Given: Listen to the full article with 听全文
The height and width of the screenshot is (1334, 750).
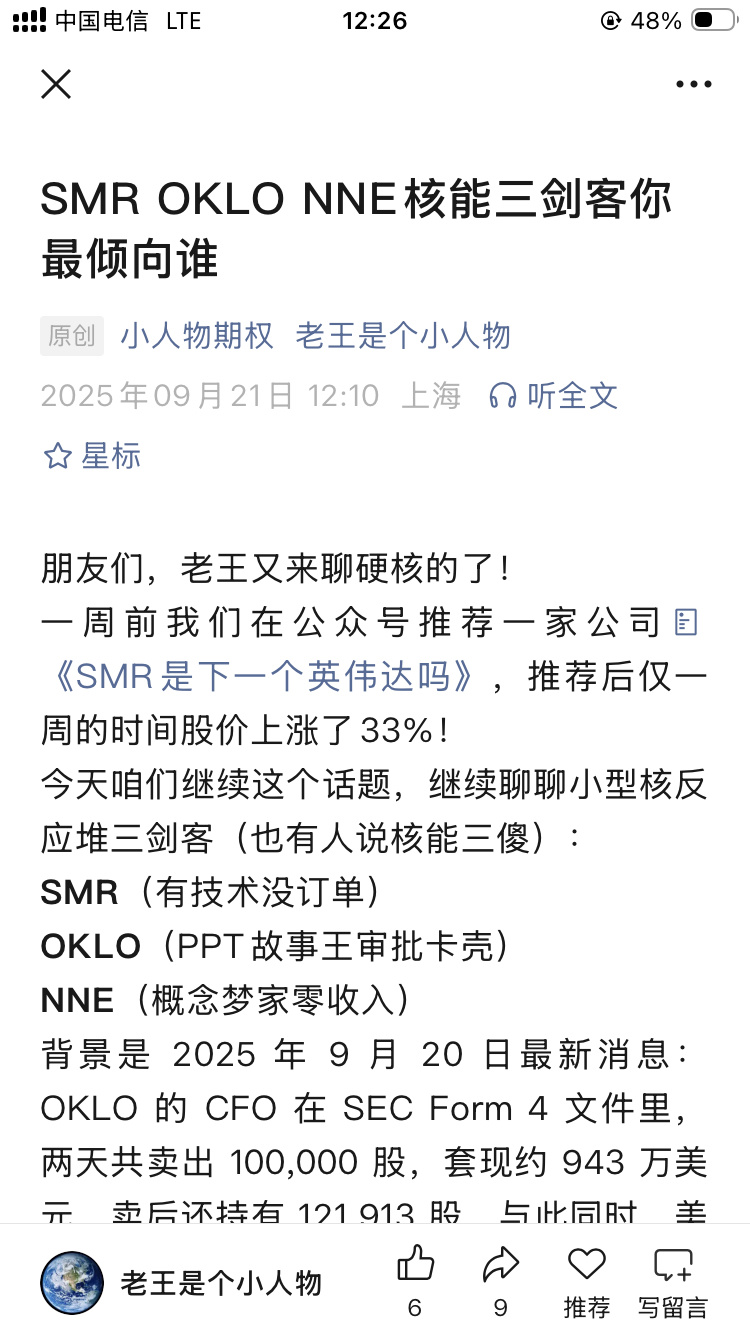Looking at the screenshot, I should (x=553, y=396).
